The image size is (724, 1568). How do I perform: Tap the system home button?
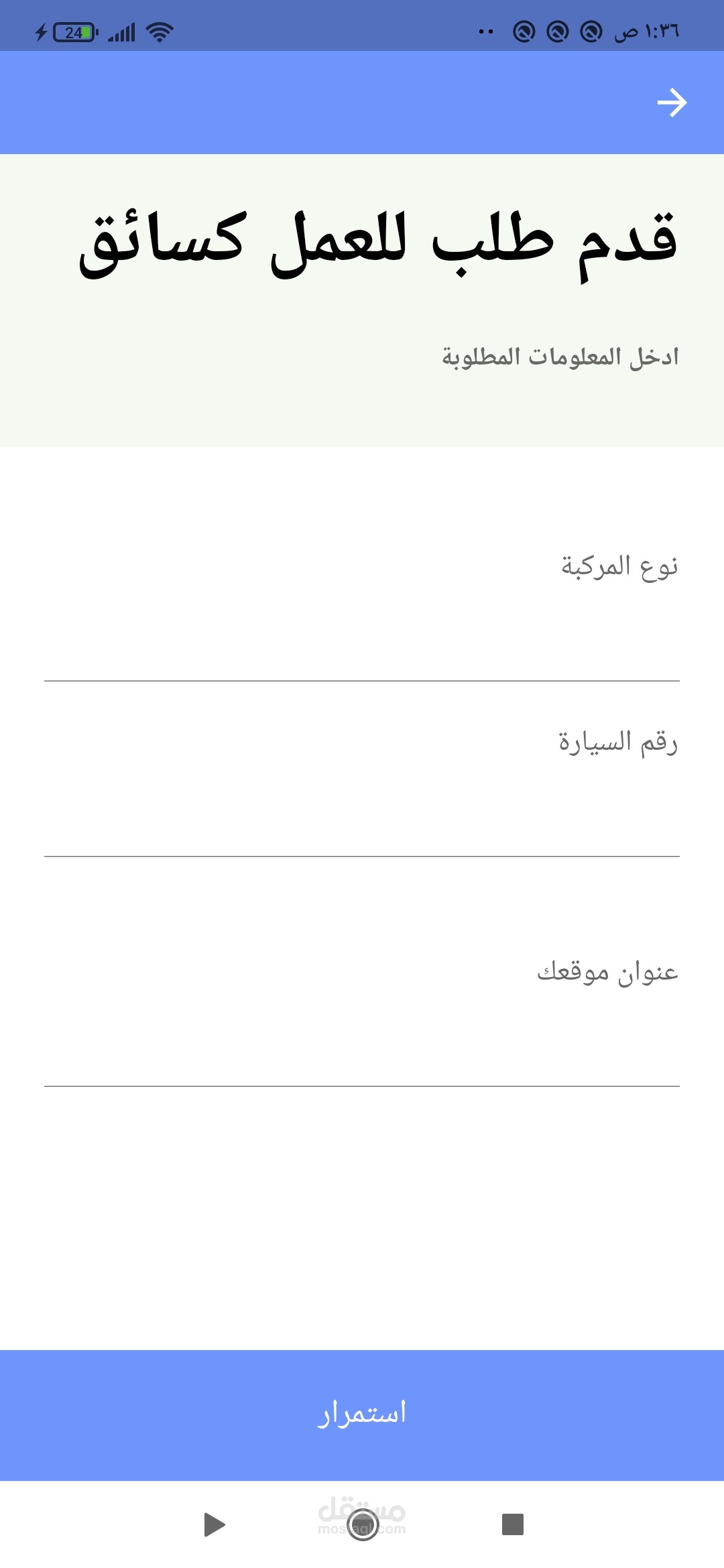(363, 1524)
